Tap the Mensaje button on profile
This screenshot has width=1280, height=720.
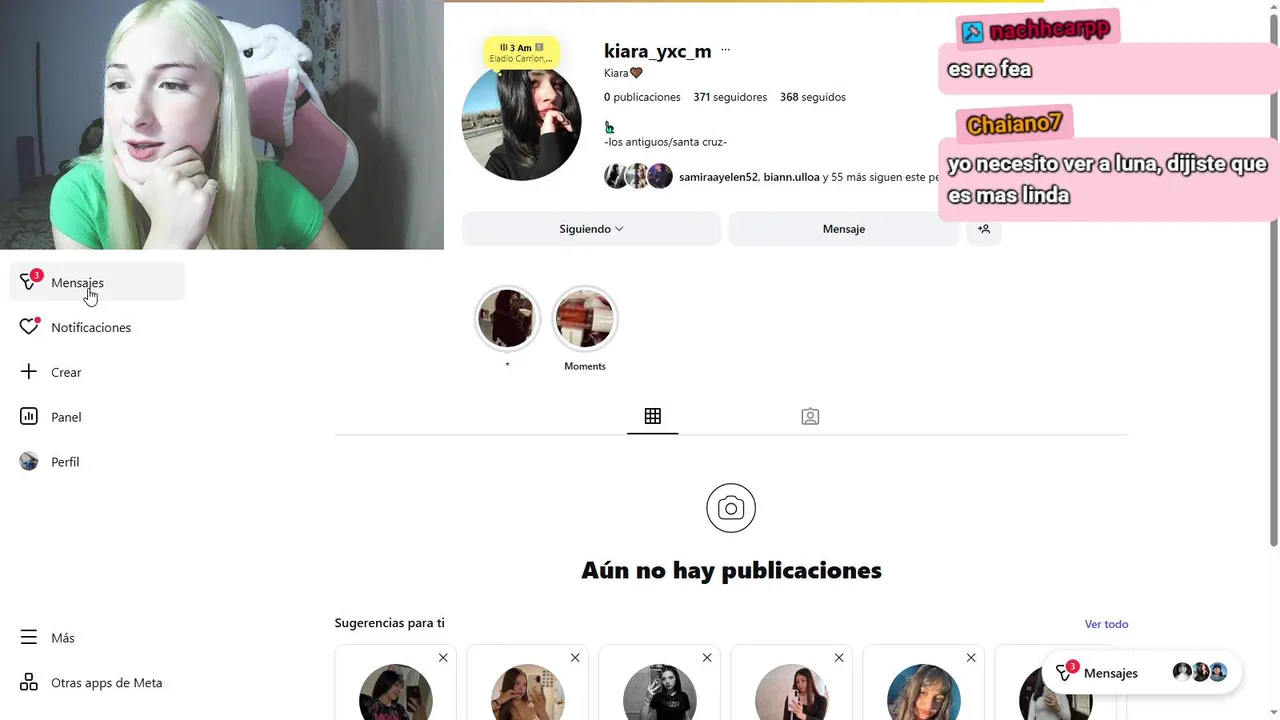pyautogui.click(x=843, y=229)
